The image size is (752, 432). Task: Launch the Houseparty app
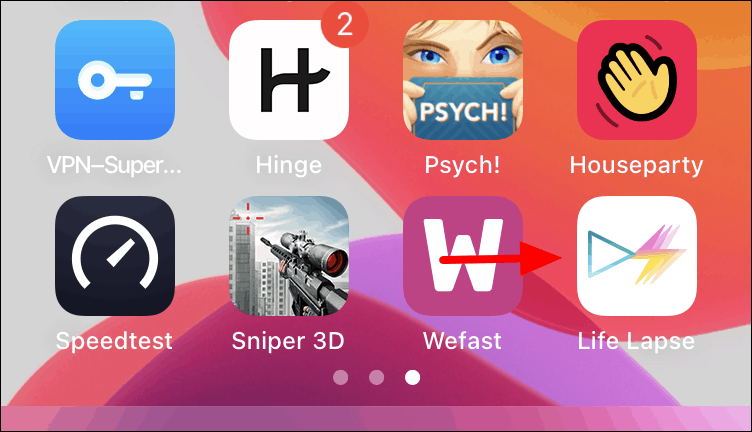pyautogui.click(x=637, y=79)
